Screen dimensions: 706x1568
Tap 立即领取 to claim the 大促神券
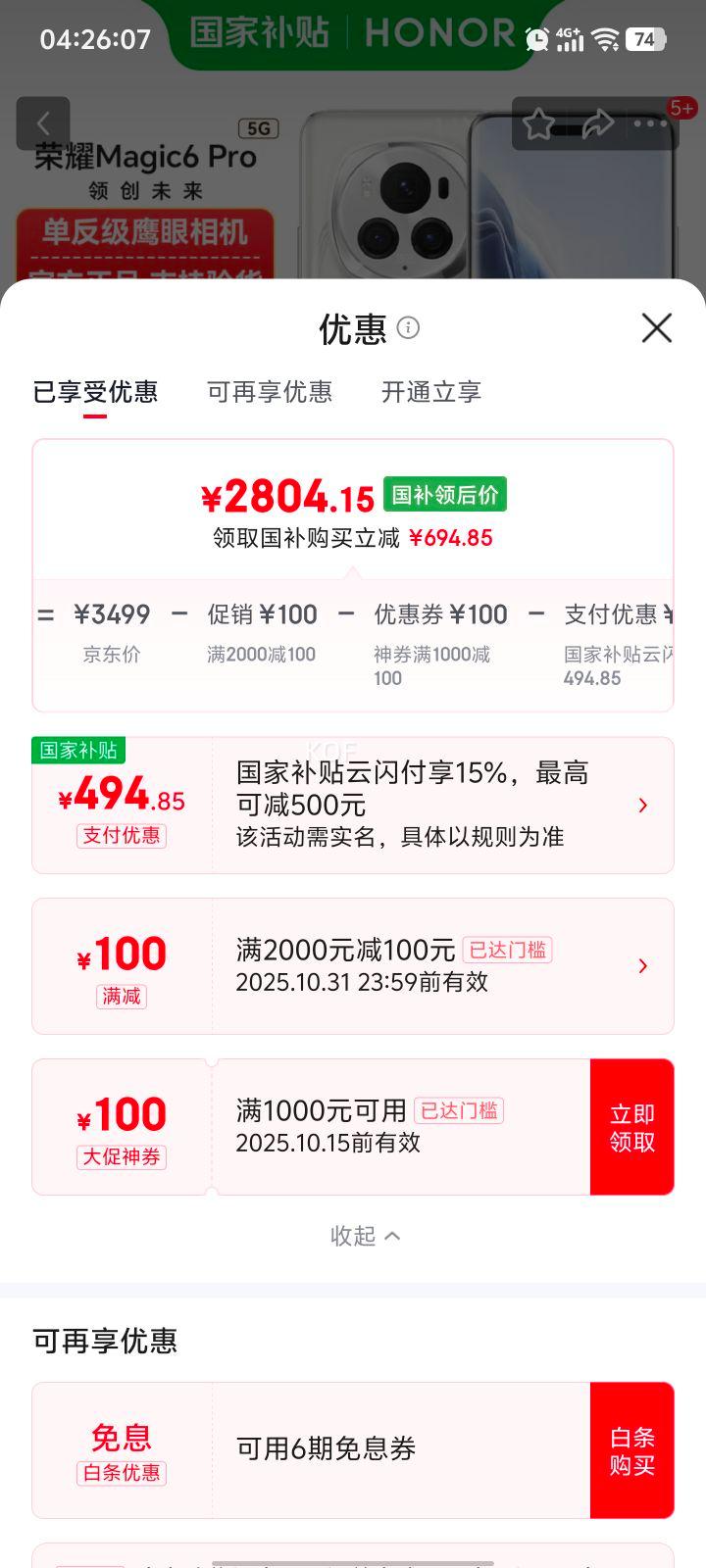click(x=631, y=1127)
